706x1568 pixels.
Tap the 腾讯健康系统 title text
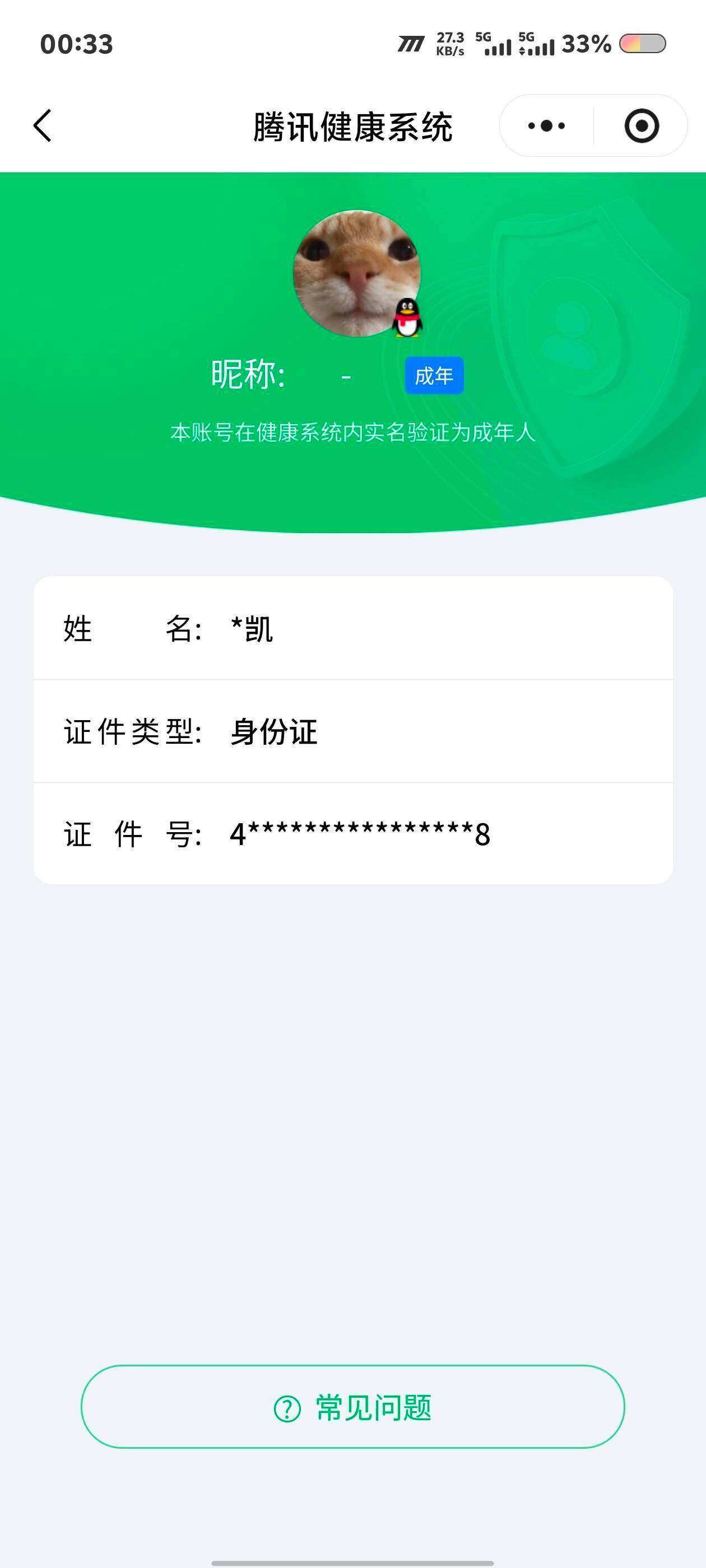pos(354,126)
